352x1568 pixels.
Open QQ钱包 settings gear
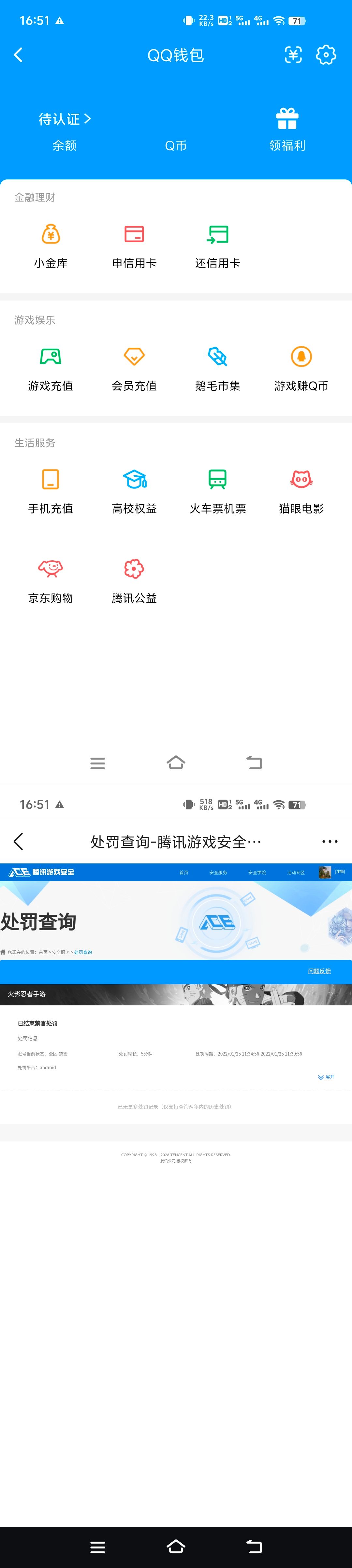tap(326, 55)
